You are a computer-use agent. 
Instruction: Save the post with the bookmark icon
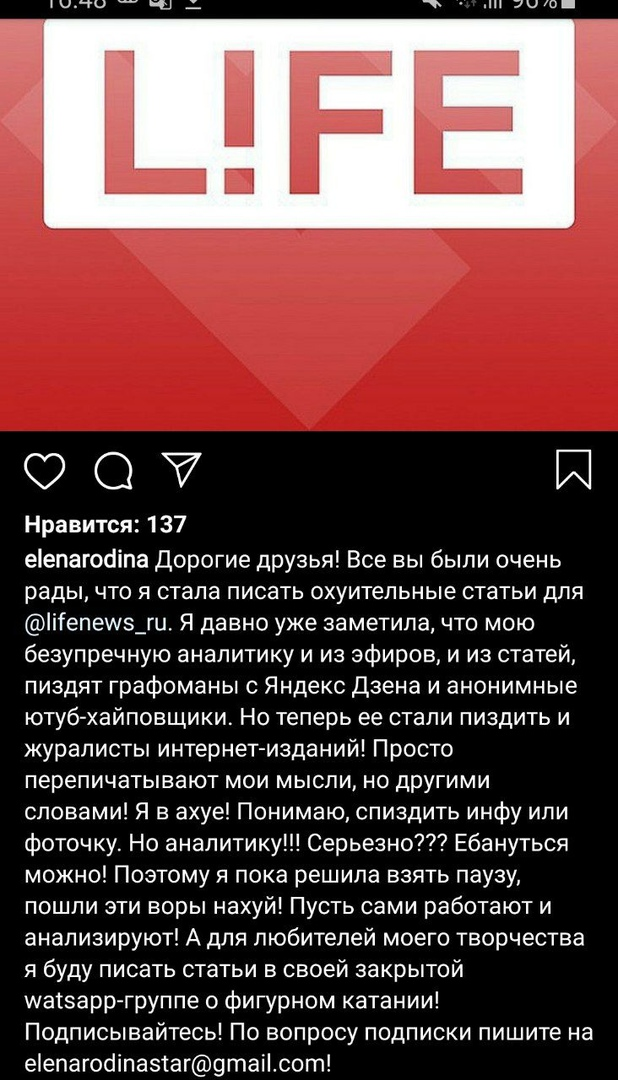pyautogui.click(x=573, y=469)
